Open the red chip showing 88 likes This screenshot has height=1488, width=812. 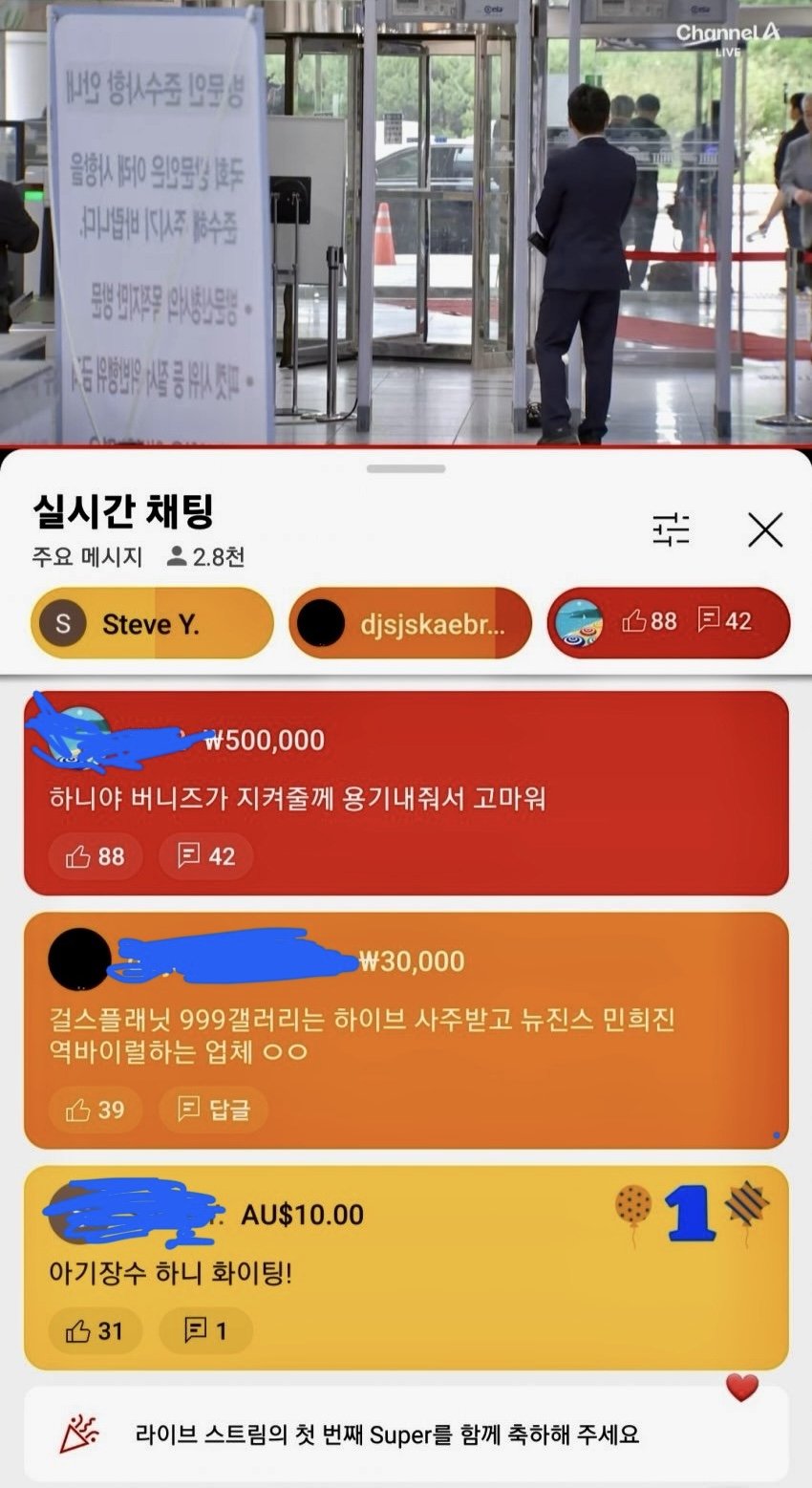click(669, 622)
